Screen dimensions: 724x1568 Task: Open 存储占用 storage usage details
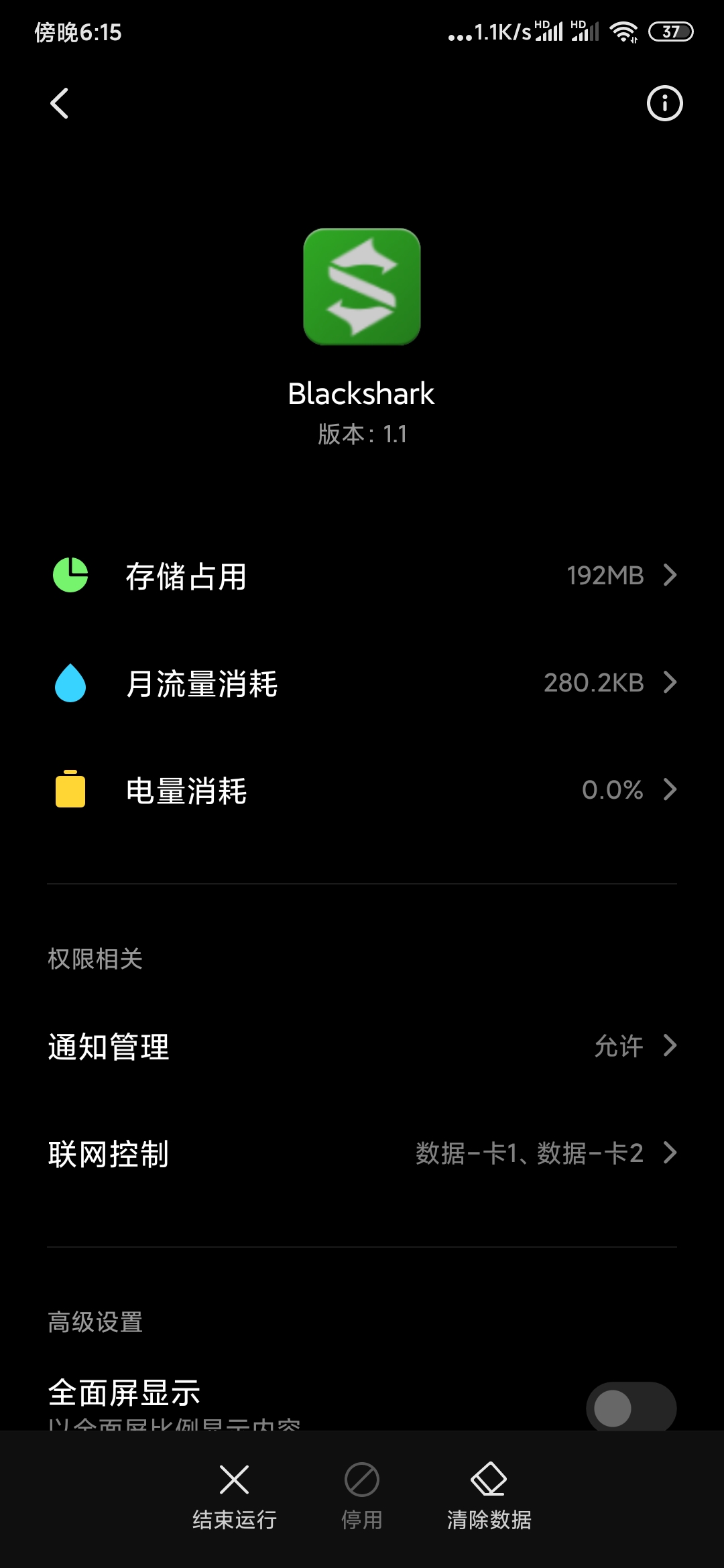coord(362,576)
